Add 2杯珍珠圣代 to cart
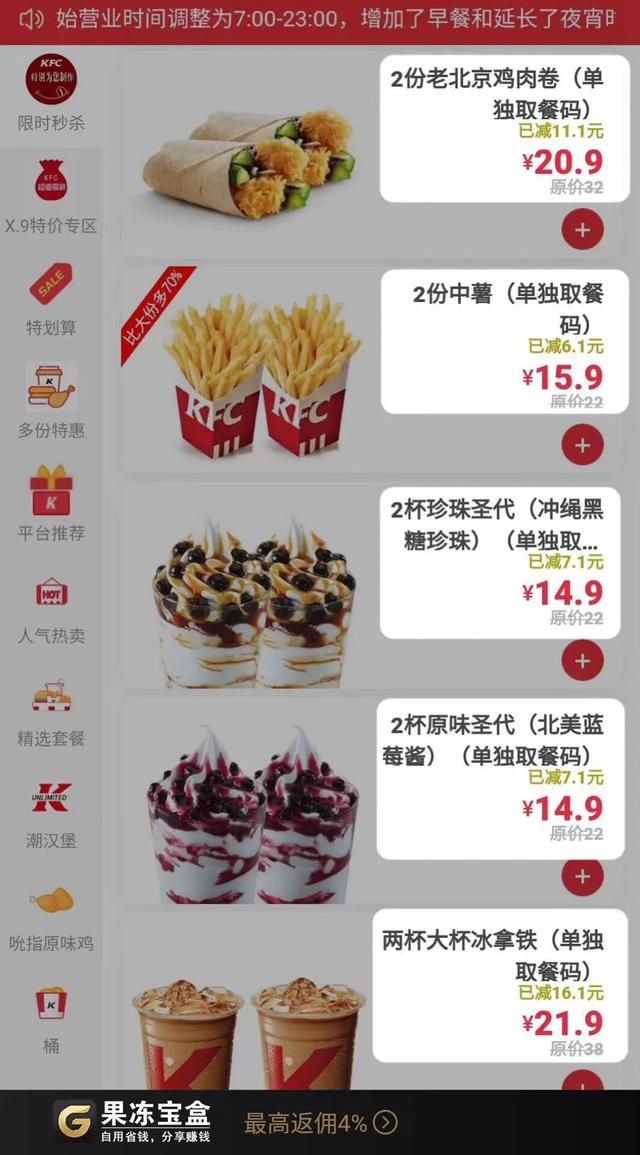Viewport: 640px width, 1155px height. 582,660
